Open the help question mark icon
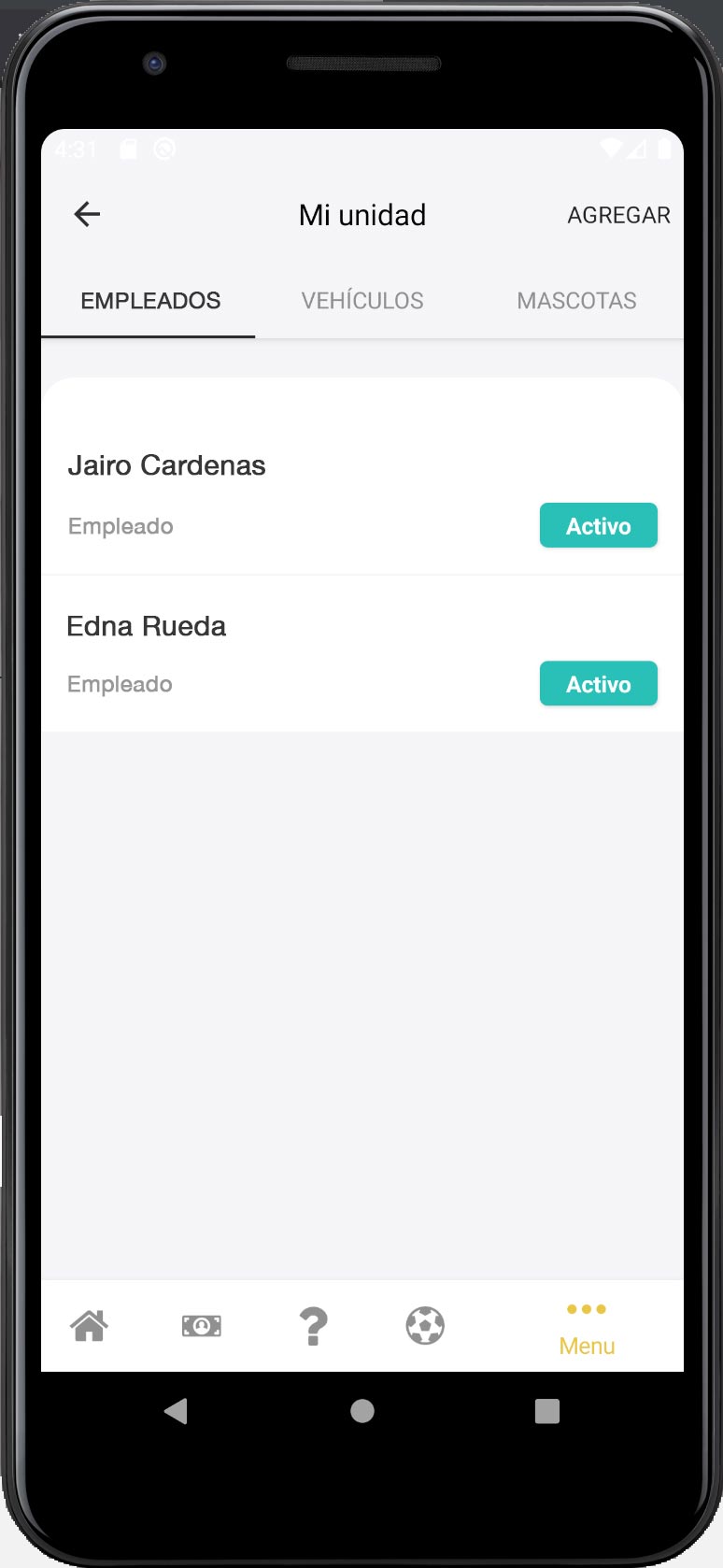Viewport: 723px width, 1568px height. click(313, 1325)
